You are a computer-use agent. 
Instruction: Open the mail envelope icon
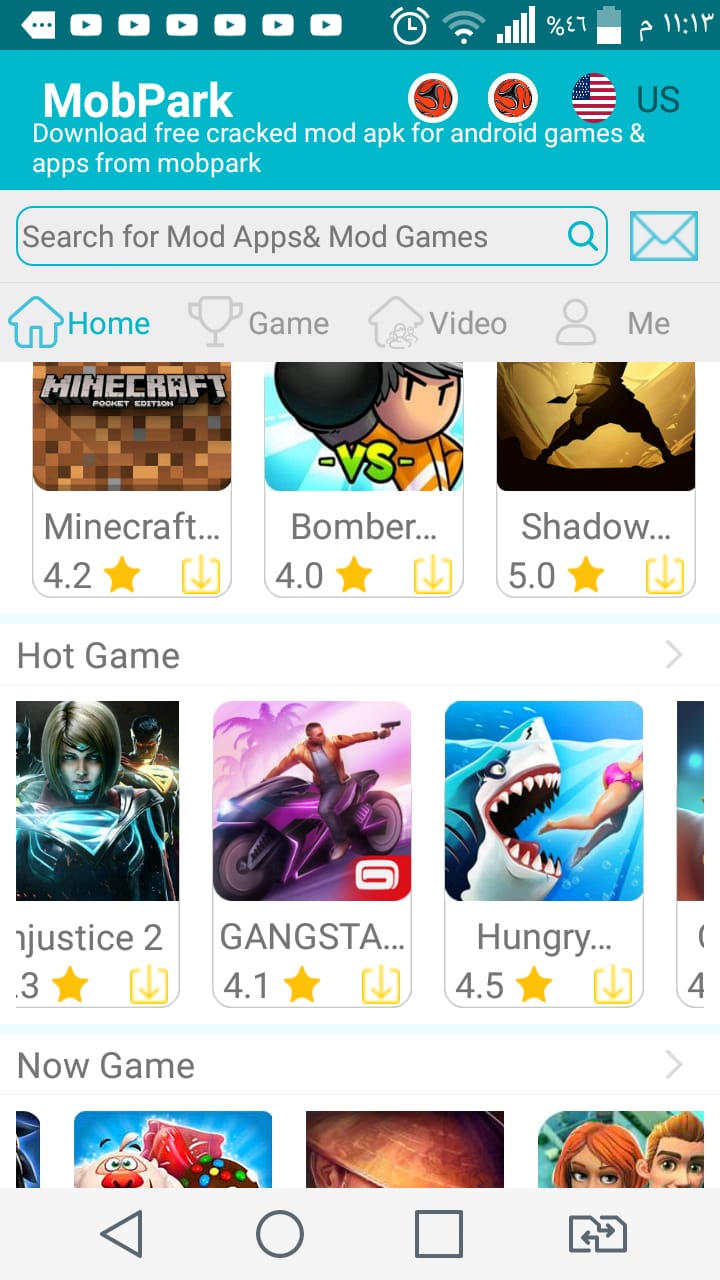tap(663, 237)
